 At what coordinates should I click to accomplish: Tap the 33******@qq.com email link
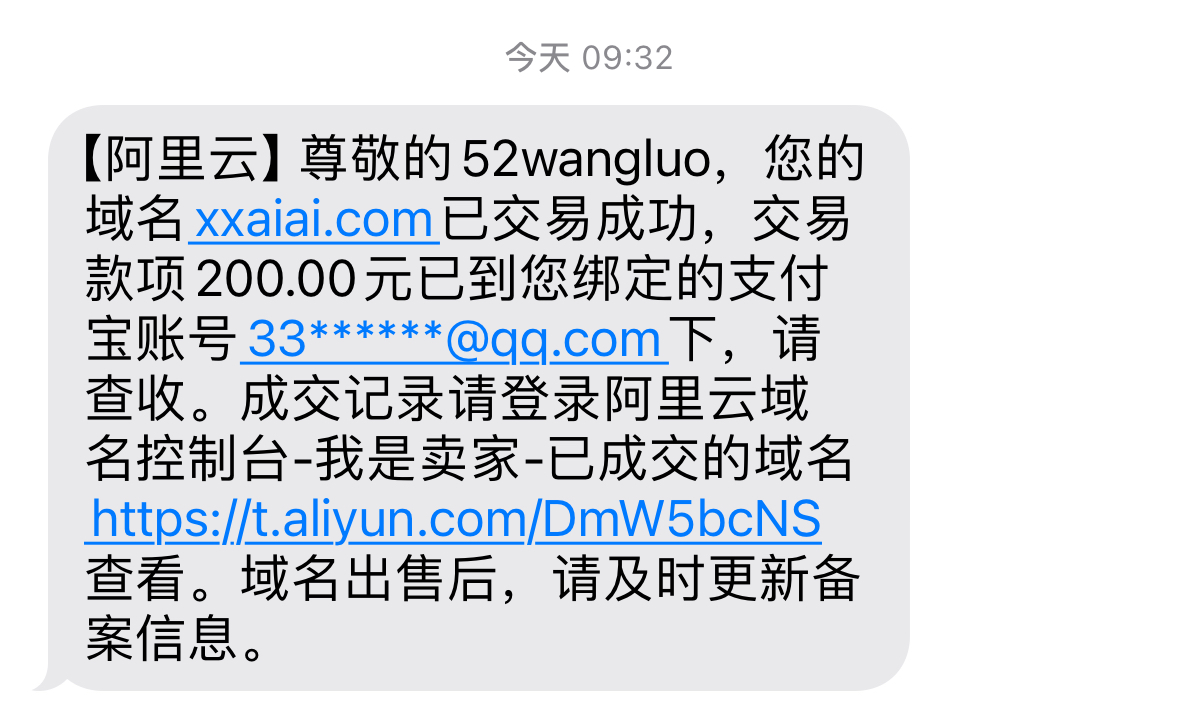tap(454, 340)
